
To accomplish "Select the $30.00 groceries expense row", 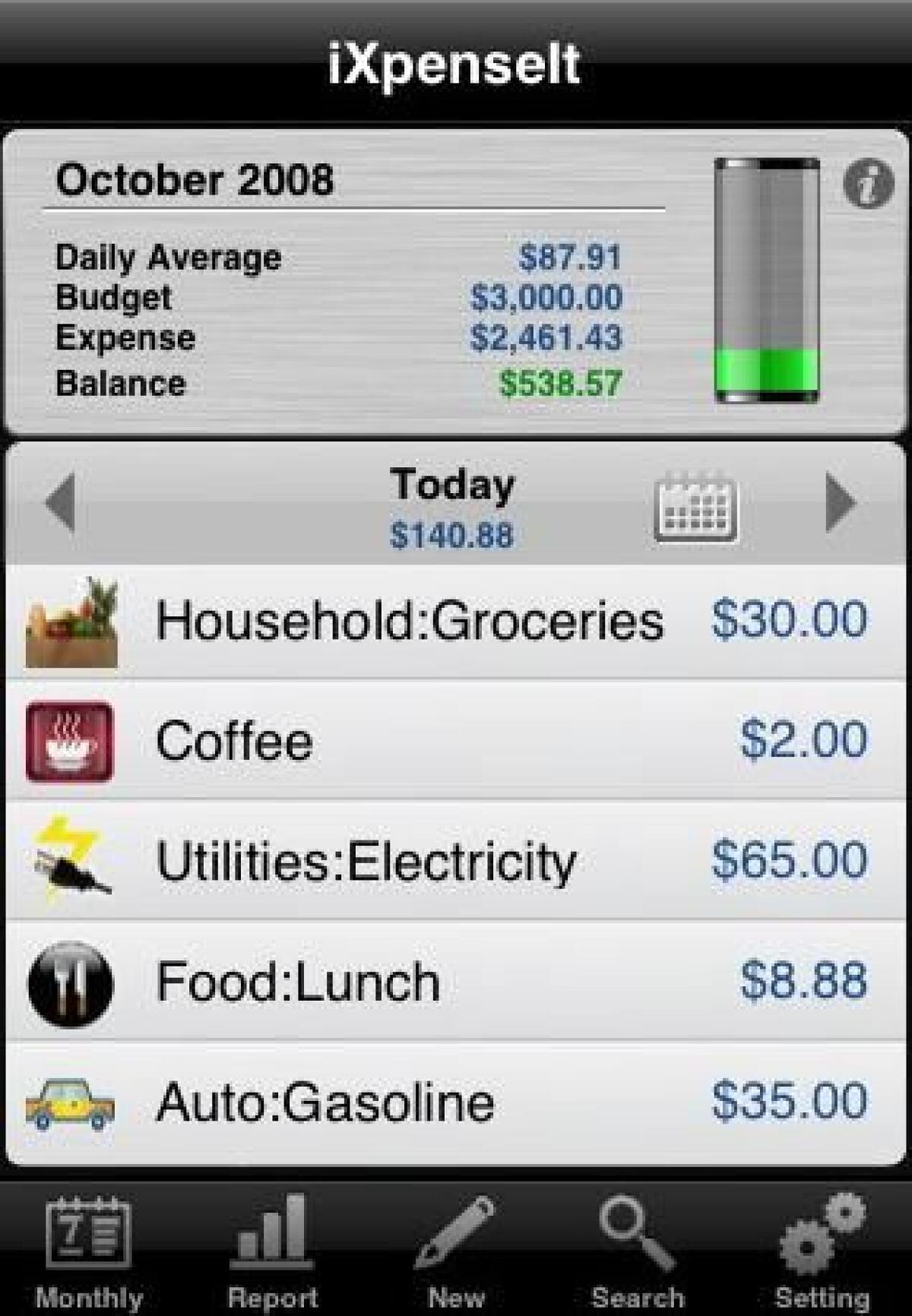I will tap(456, 621).
